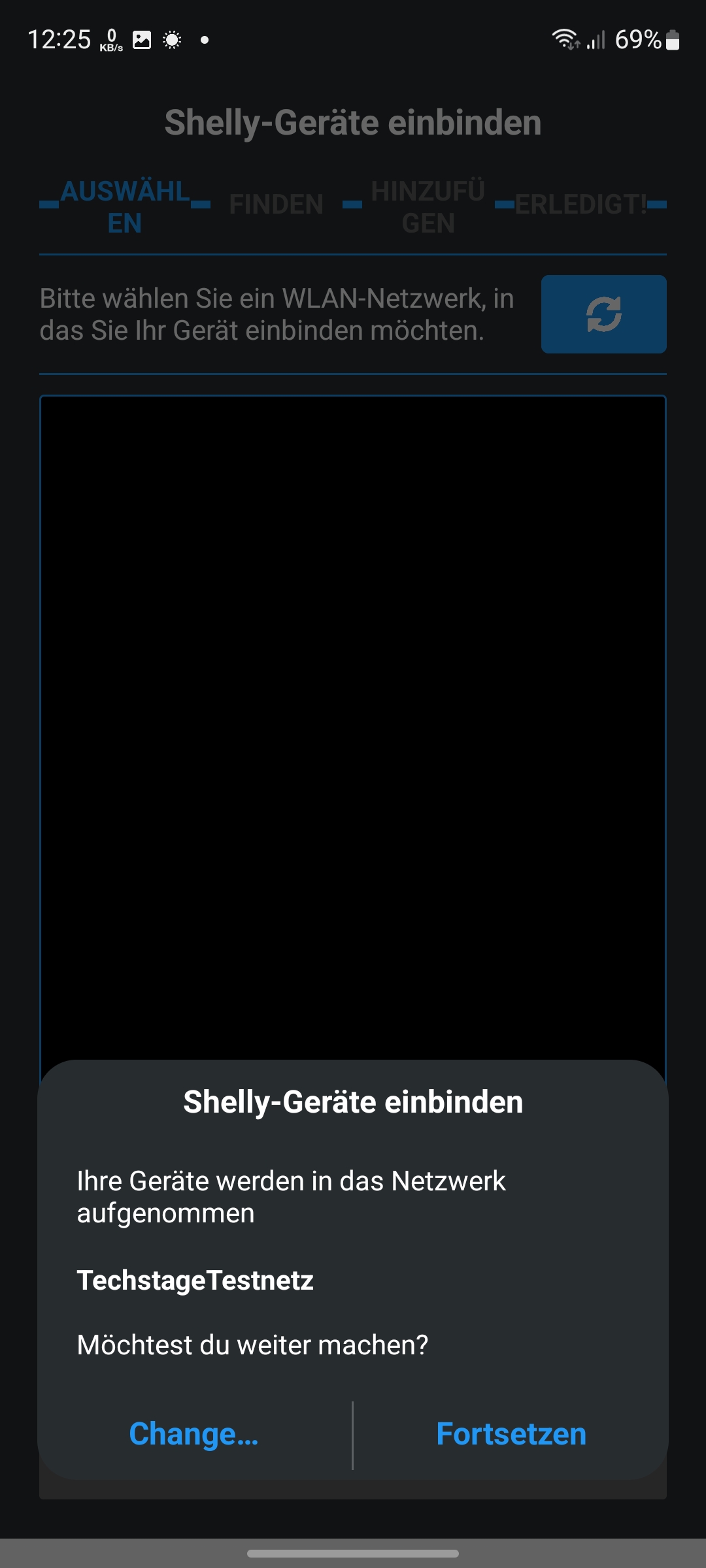Screen dimensions: 706x1568
Task: Tap Fortsetzen to continue setup
Action: pos(511,1433)
